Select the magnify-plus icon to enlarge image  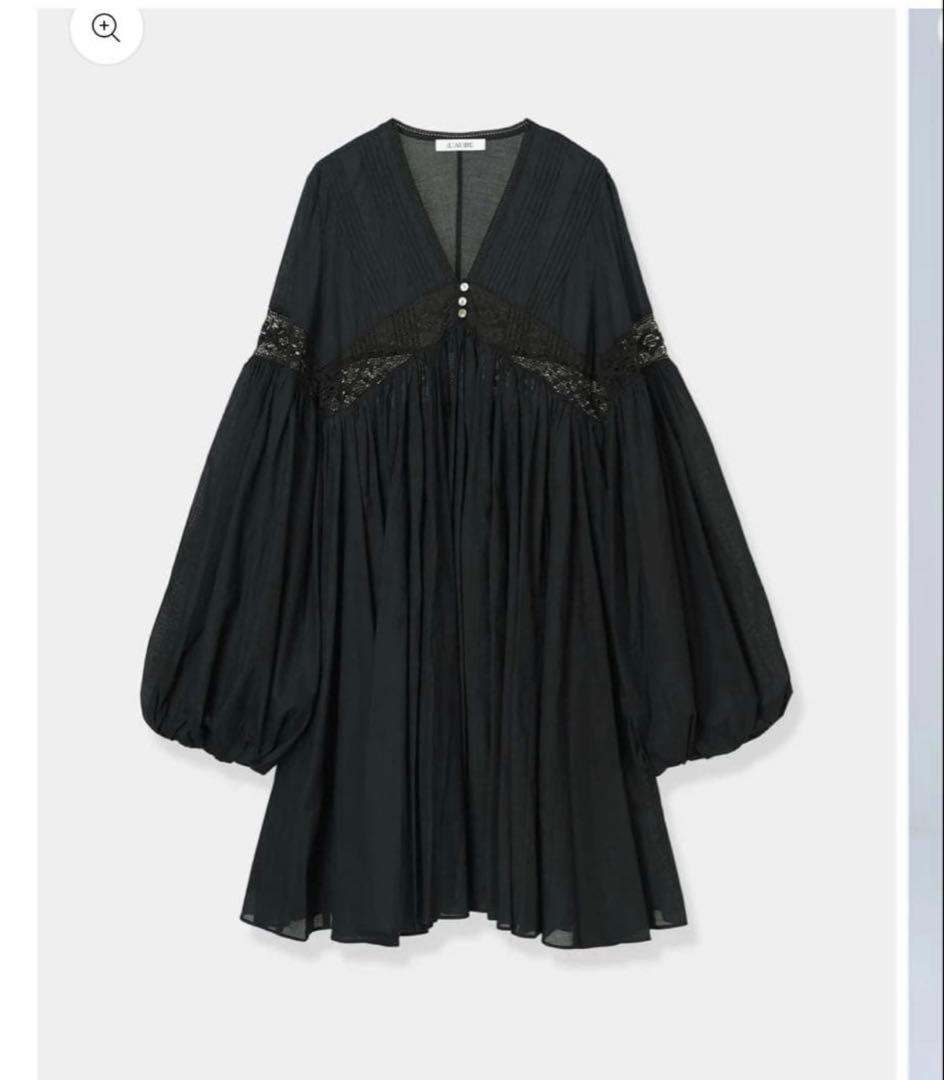pyautogui.click(x=105, y=27)
